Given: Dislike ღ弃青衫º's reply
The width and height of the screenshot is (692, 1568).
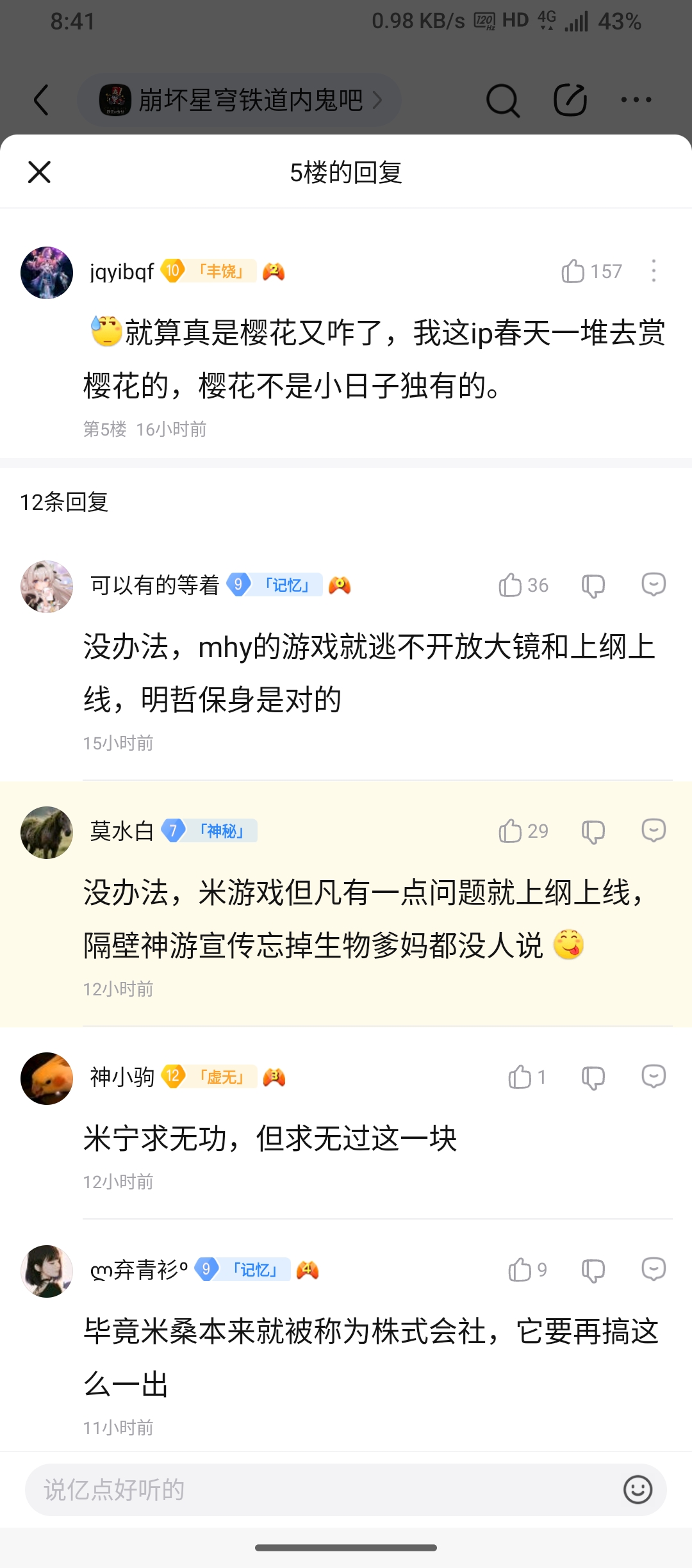Looking at the screenshot, I should coord(593,1270).
